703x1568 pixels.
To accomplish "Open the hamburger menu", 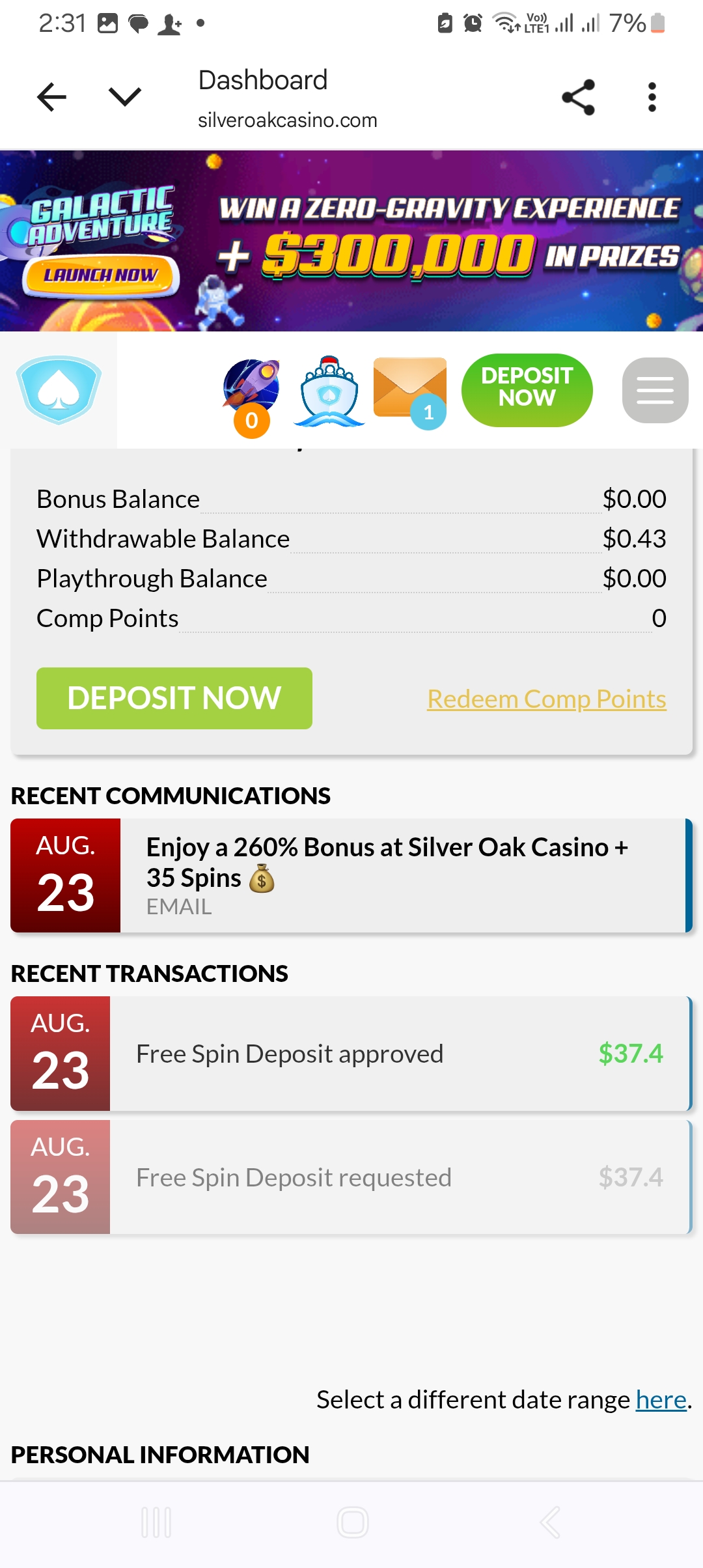I will [655, 390].
